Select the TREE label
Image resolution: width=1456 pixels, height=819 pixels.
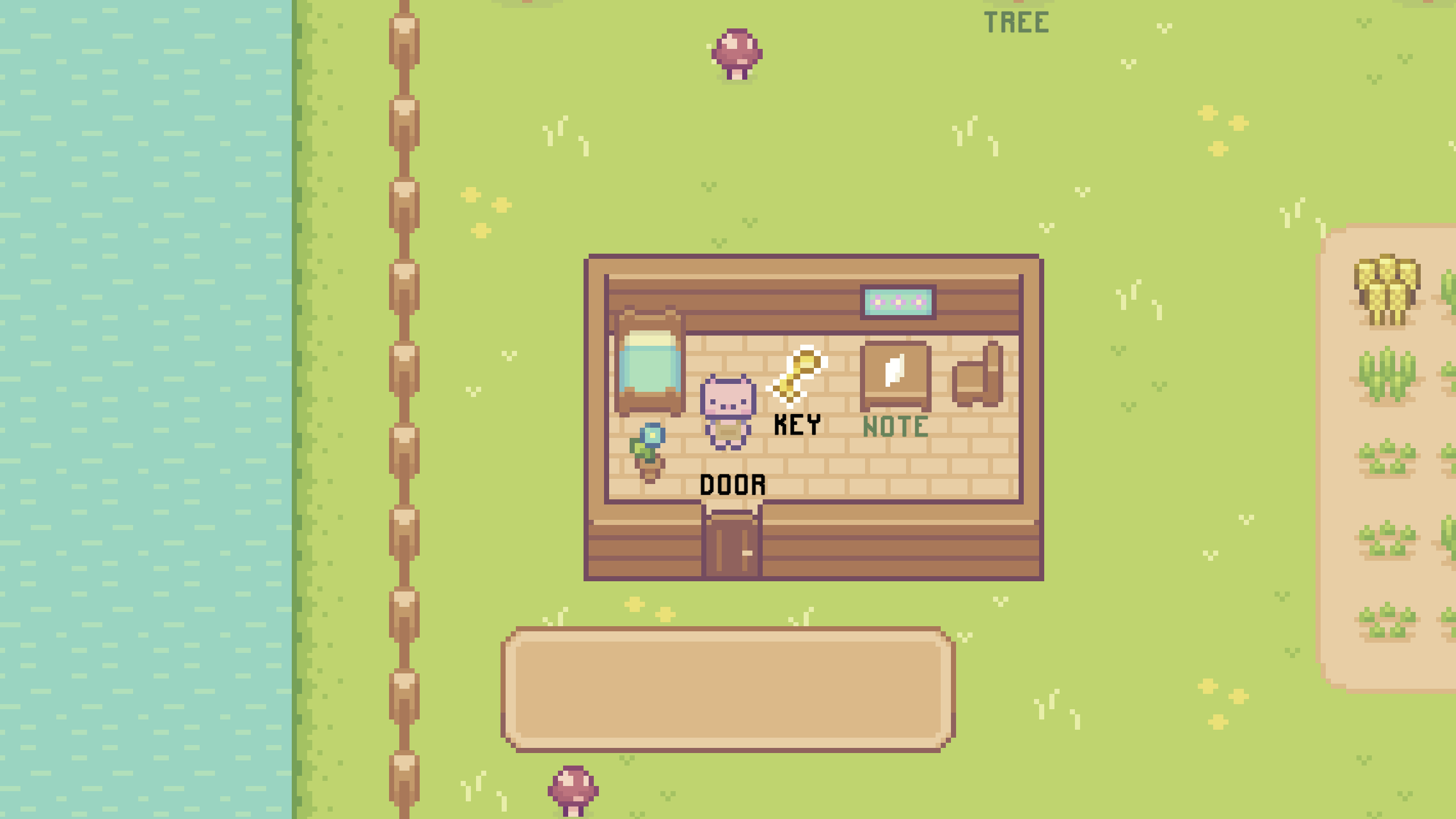click(1016, 23)
